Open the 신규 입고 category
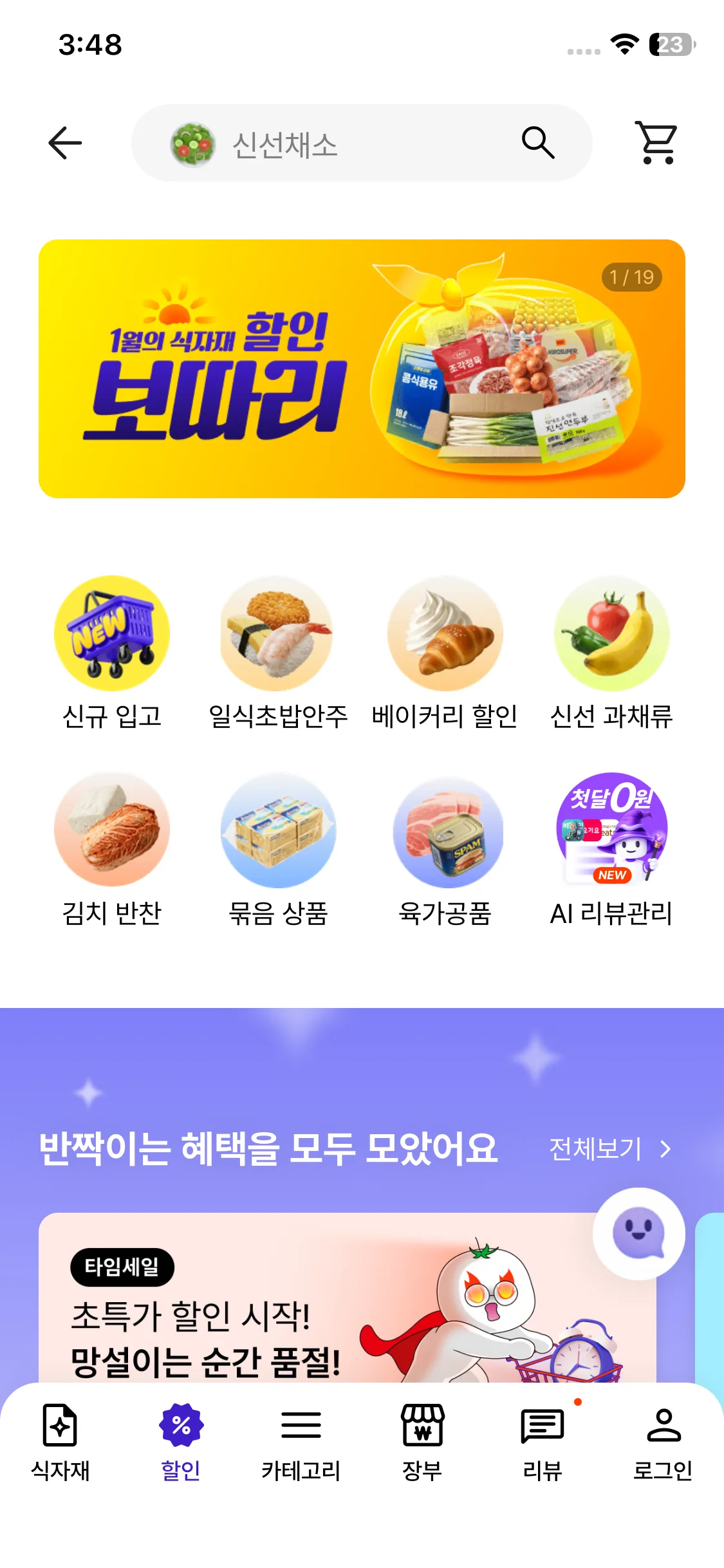This screenshot has width=724, height=1568. (112, 651)
